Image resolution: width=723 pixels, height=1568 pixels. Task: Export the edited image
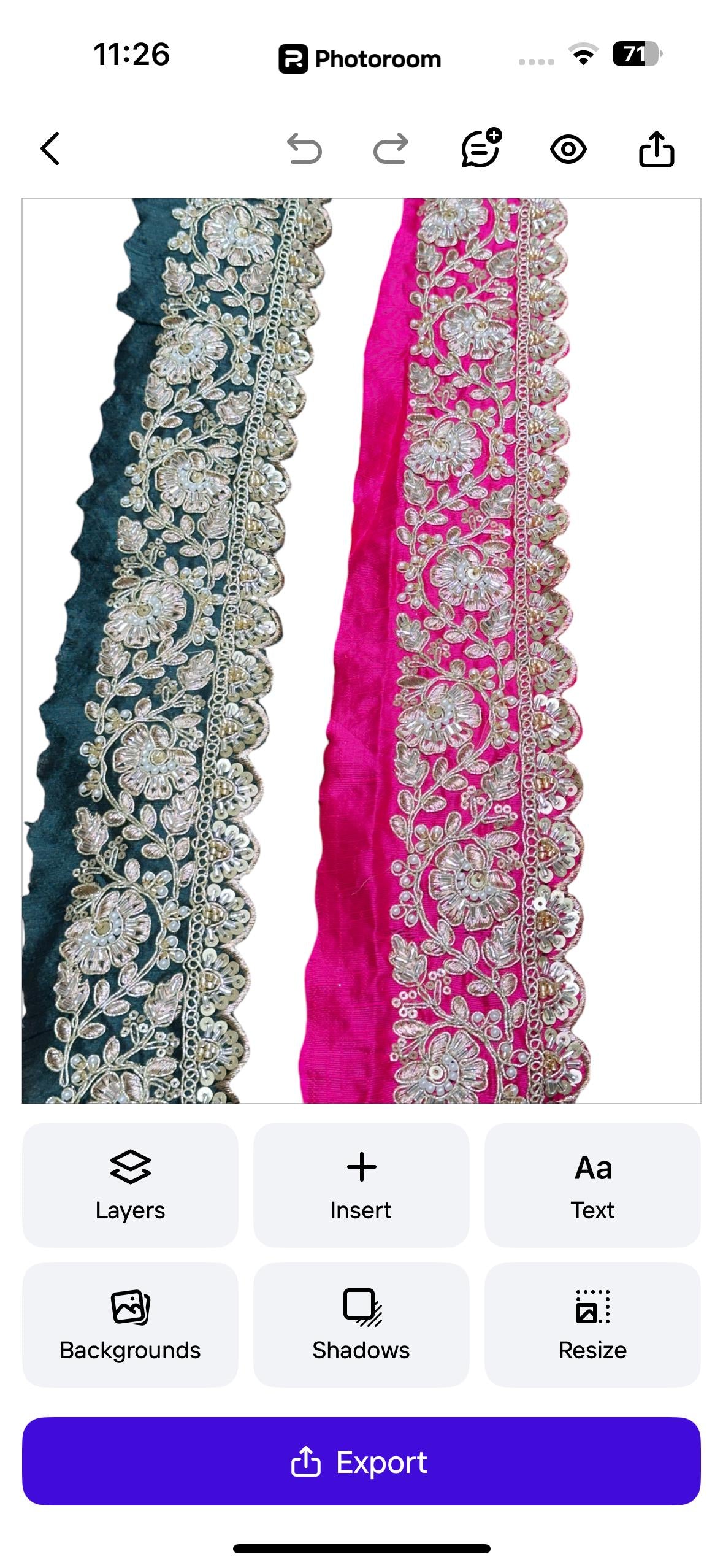coord(361,1461)
